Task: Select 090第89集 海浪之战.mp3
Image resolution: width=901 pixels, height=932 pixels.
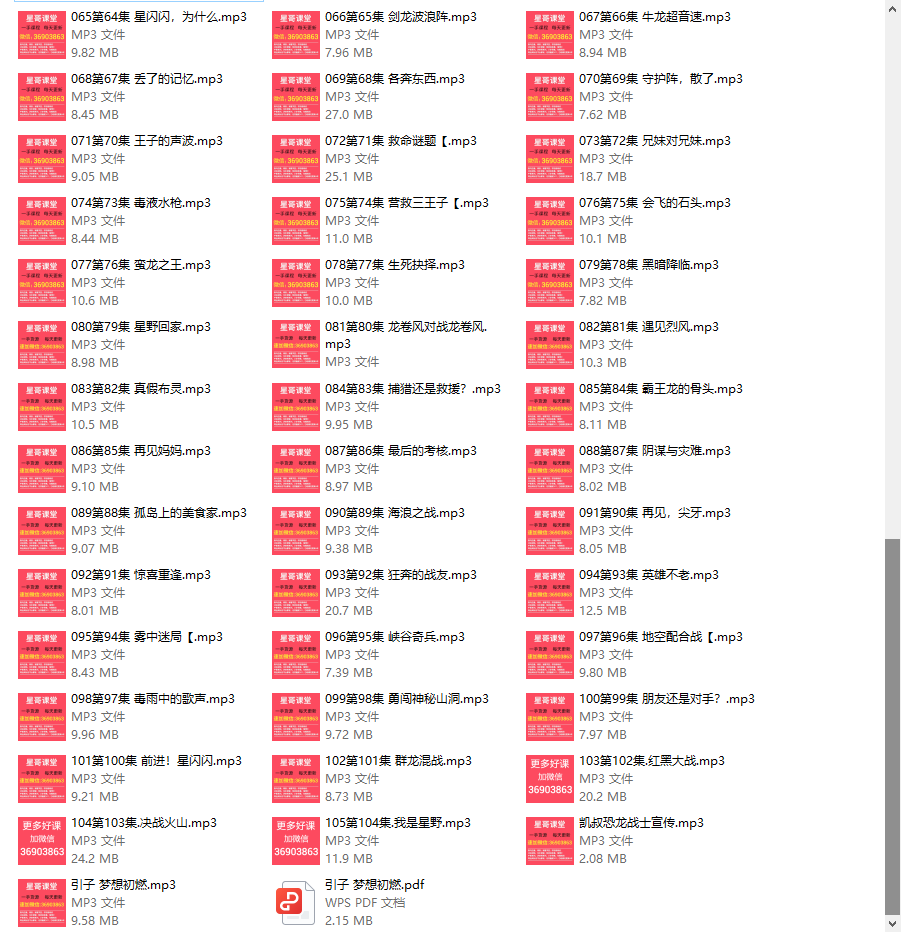Action: pos(394,513)
